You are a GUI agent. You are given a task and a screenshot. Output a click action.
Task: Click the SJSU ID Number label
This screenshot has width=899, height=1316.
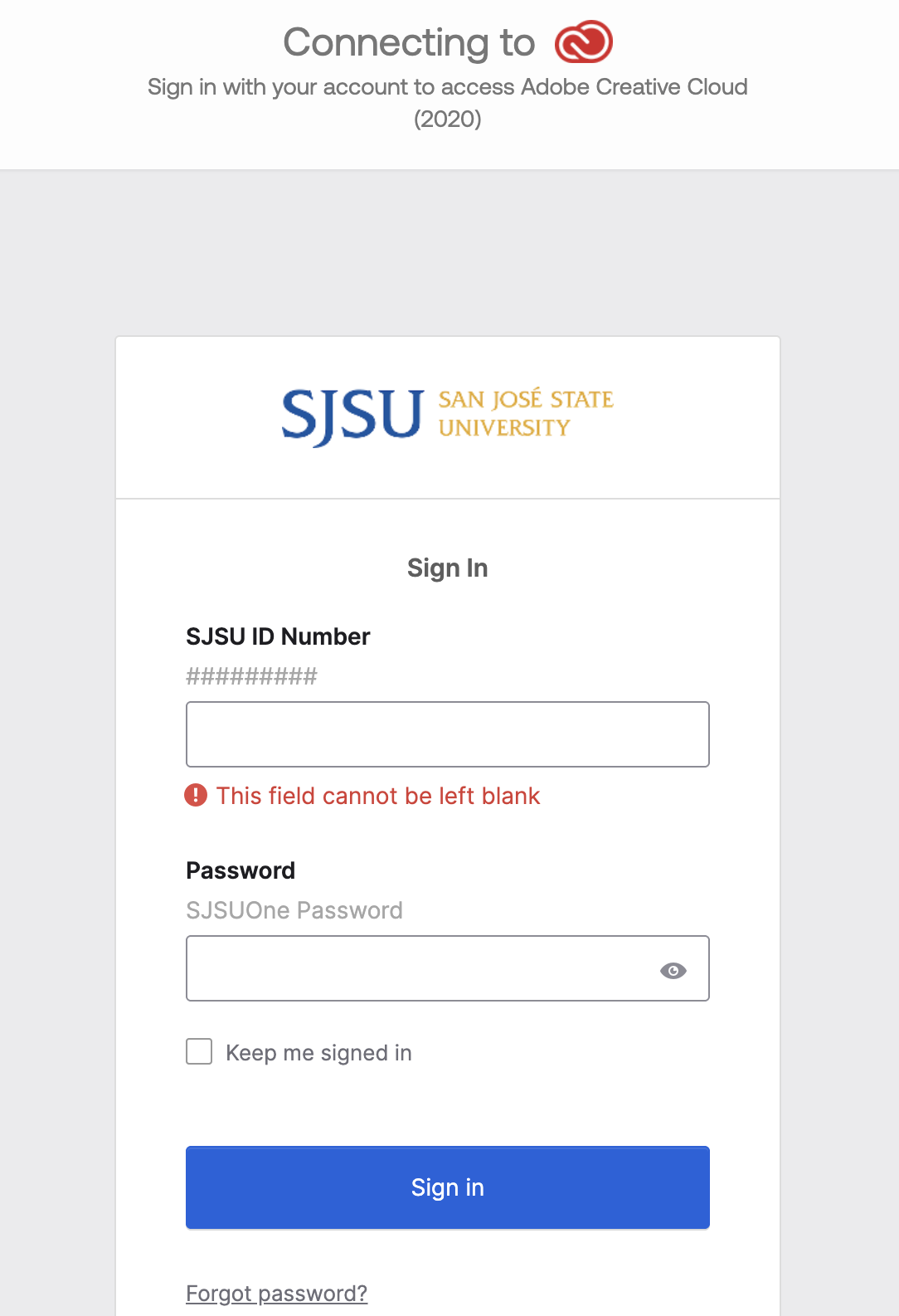(277, 636)
